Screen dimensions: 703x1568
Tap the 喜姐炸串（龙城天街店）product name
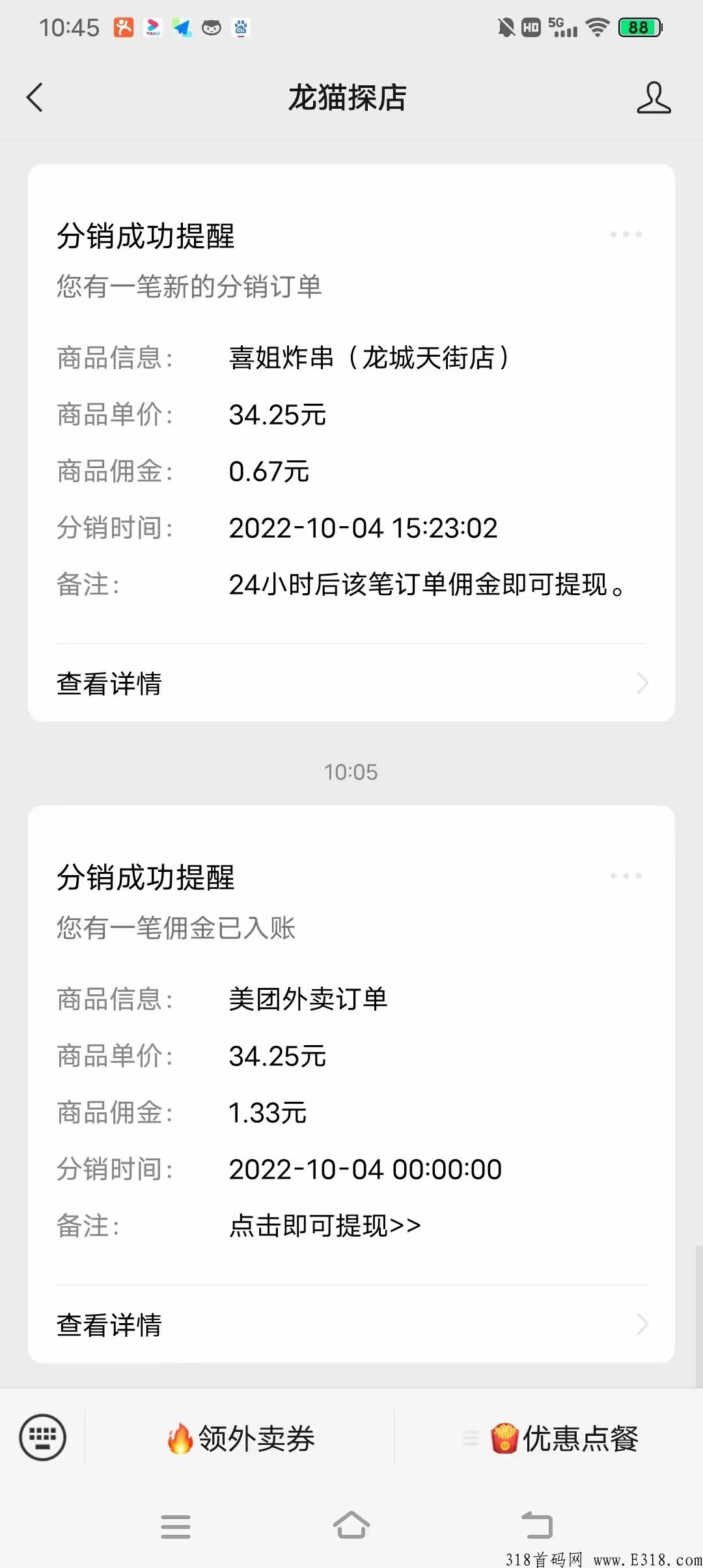[371, 357]
